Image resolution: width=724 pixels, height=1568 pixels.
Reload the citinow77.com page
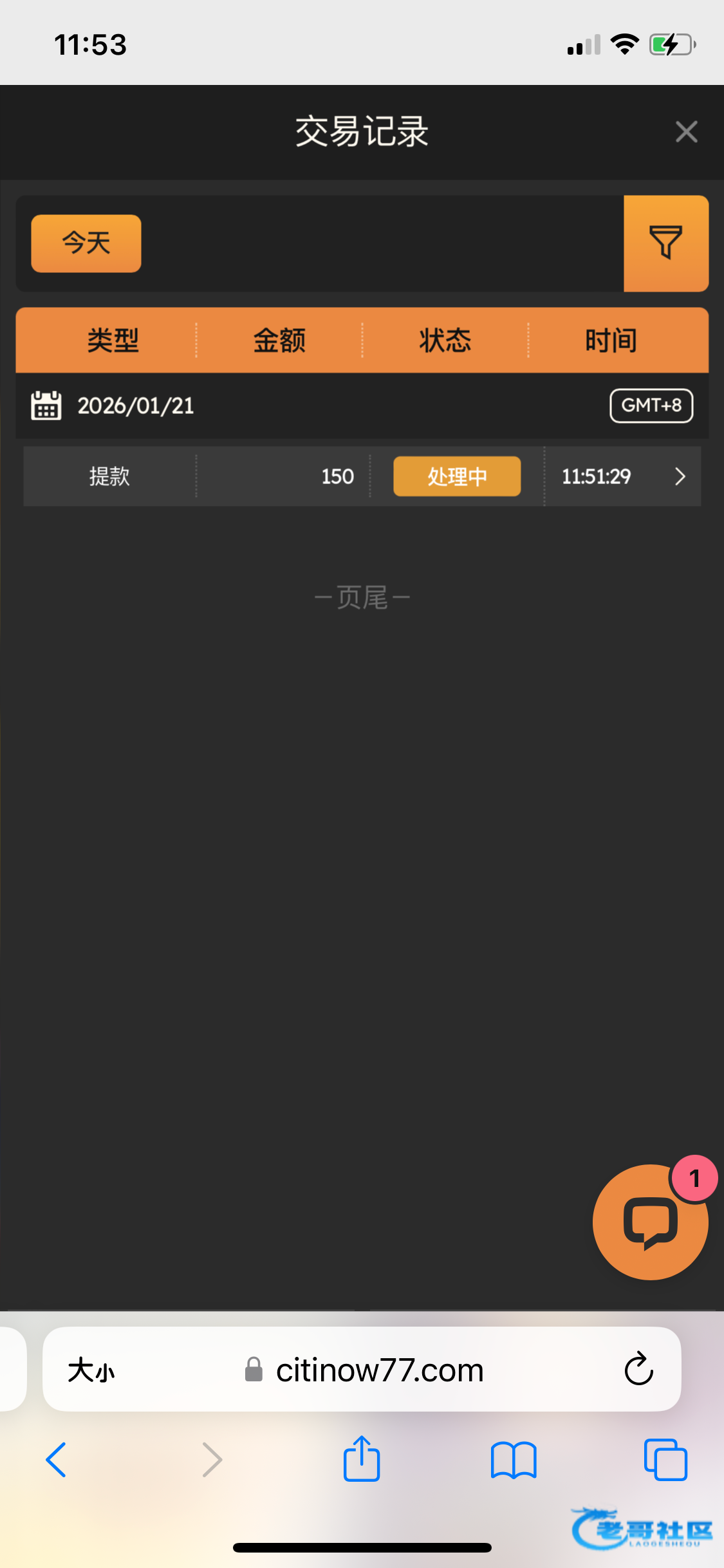click(x=638, y=1369)
